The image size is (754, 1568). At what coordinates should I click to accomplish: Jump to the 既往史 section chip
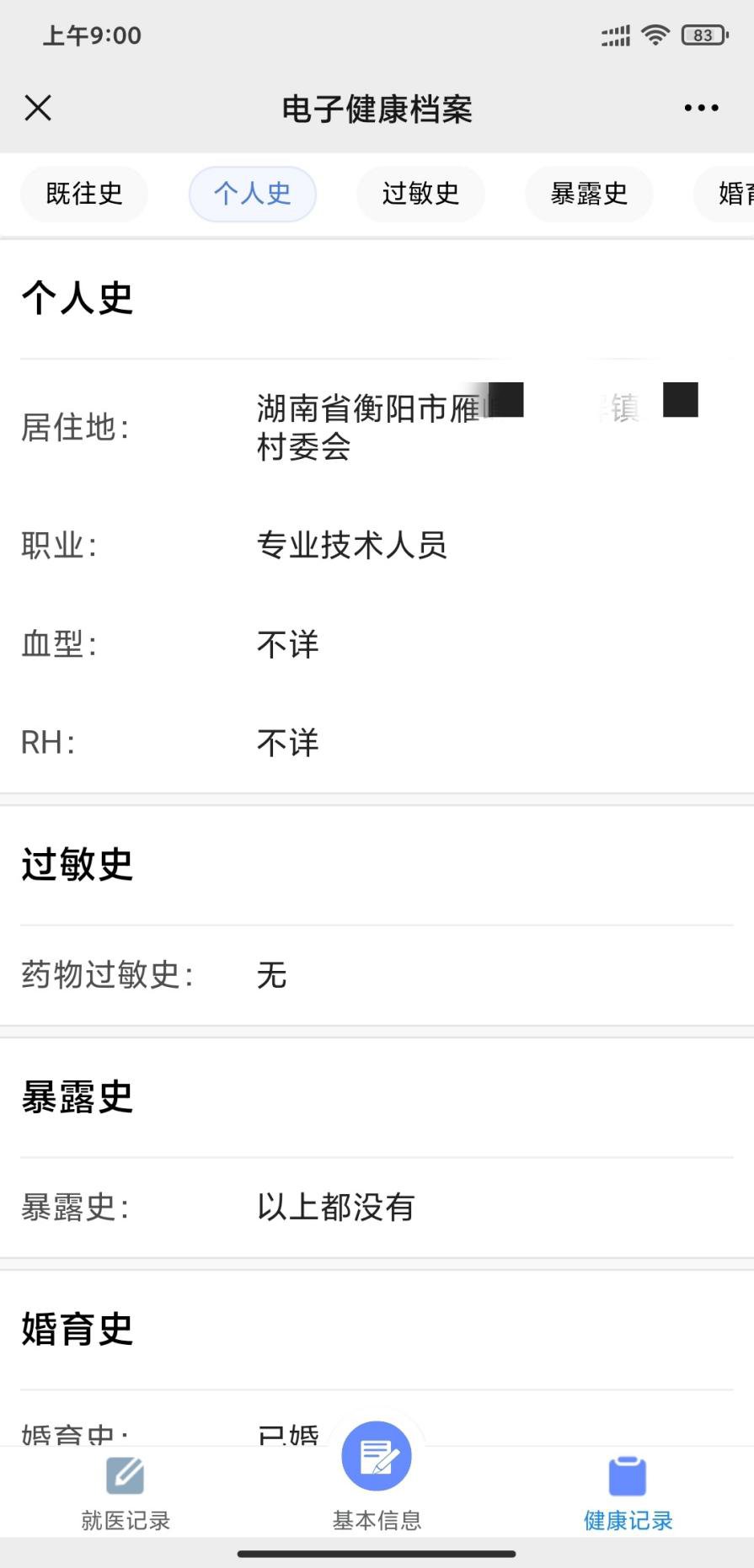click(x=84, y=194)
